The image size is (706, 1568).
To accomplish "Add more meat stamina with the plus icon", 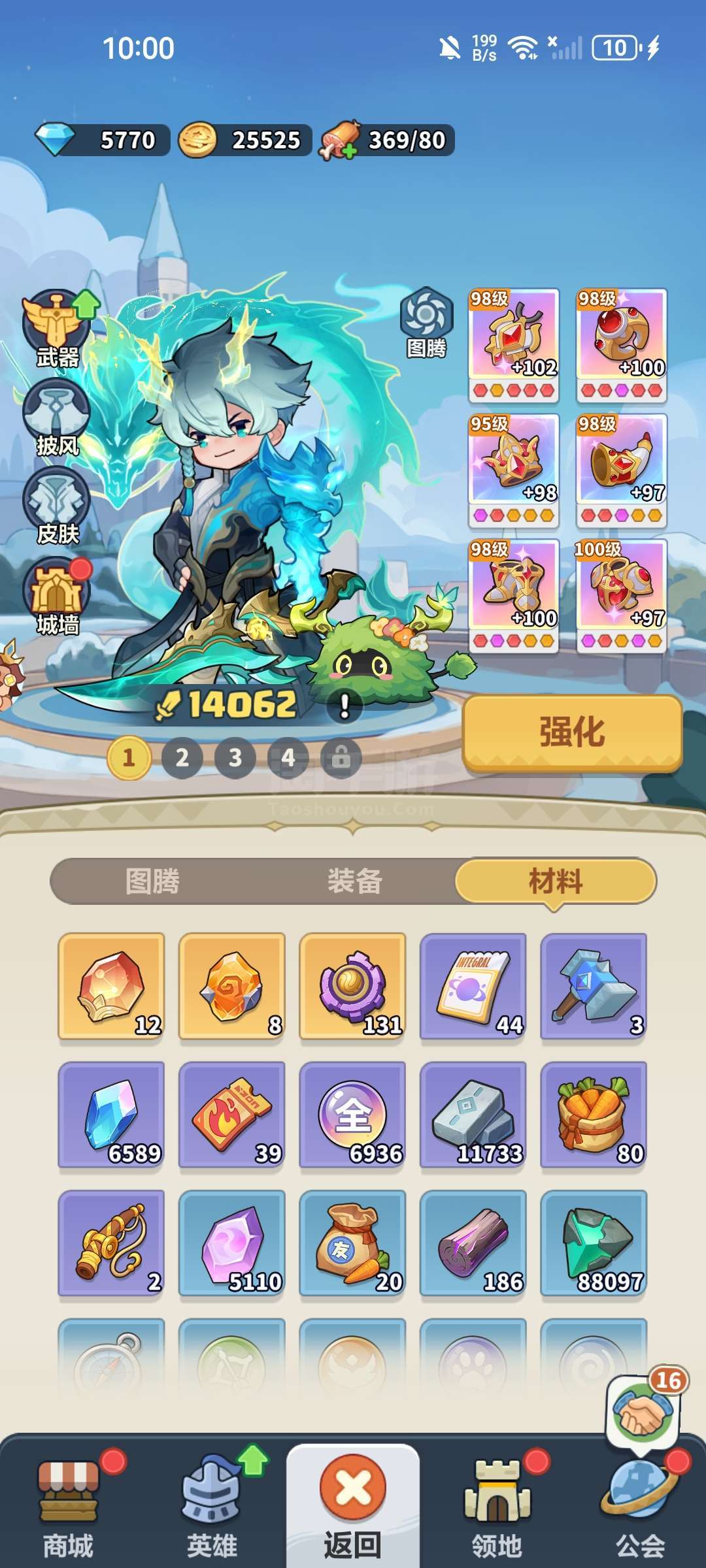I will tap(348, 152).
